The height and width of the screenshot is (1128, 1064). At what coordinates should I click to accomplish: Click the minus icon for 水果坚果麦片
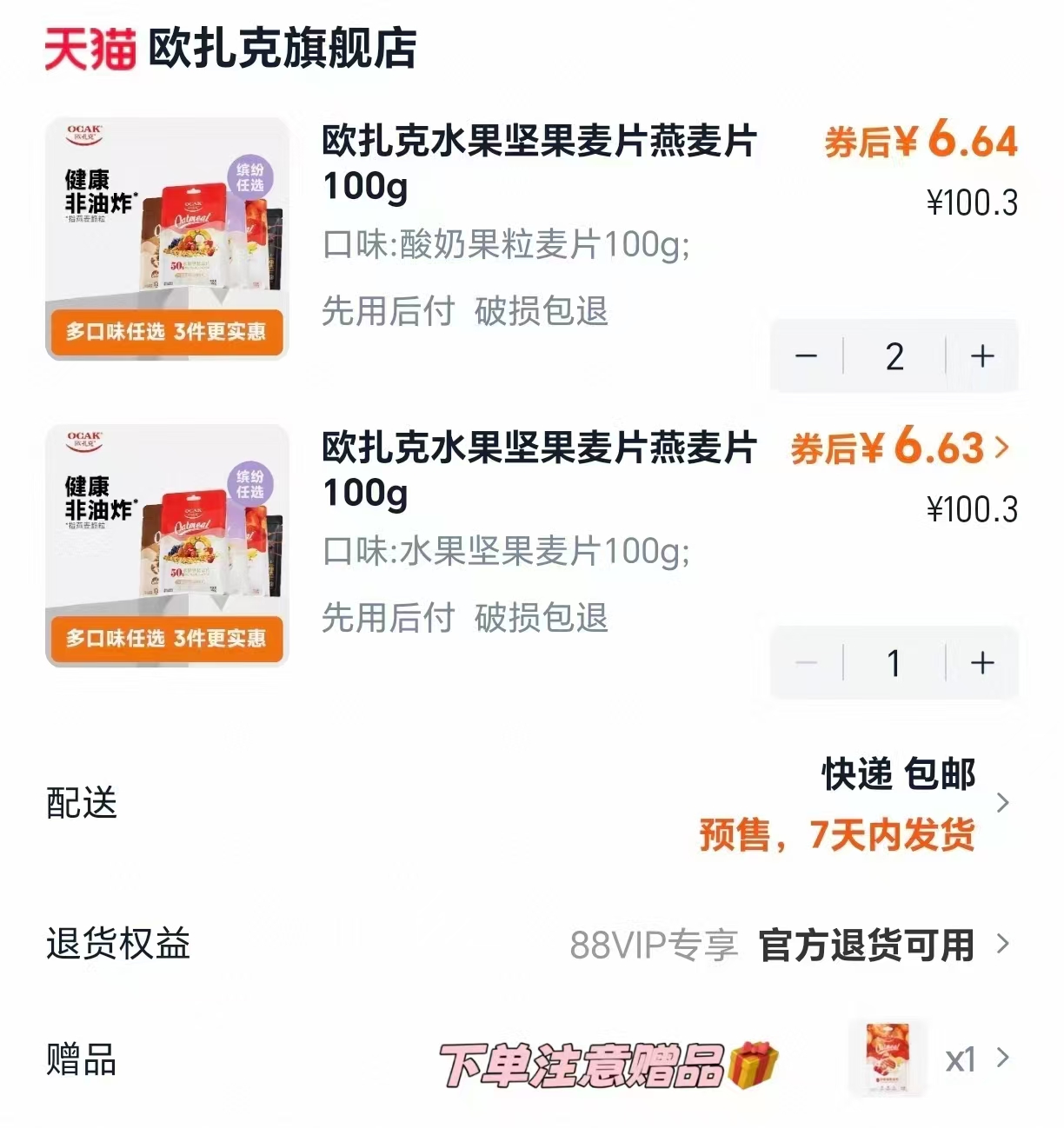807,662
